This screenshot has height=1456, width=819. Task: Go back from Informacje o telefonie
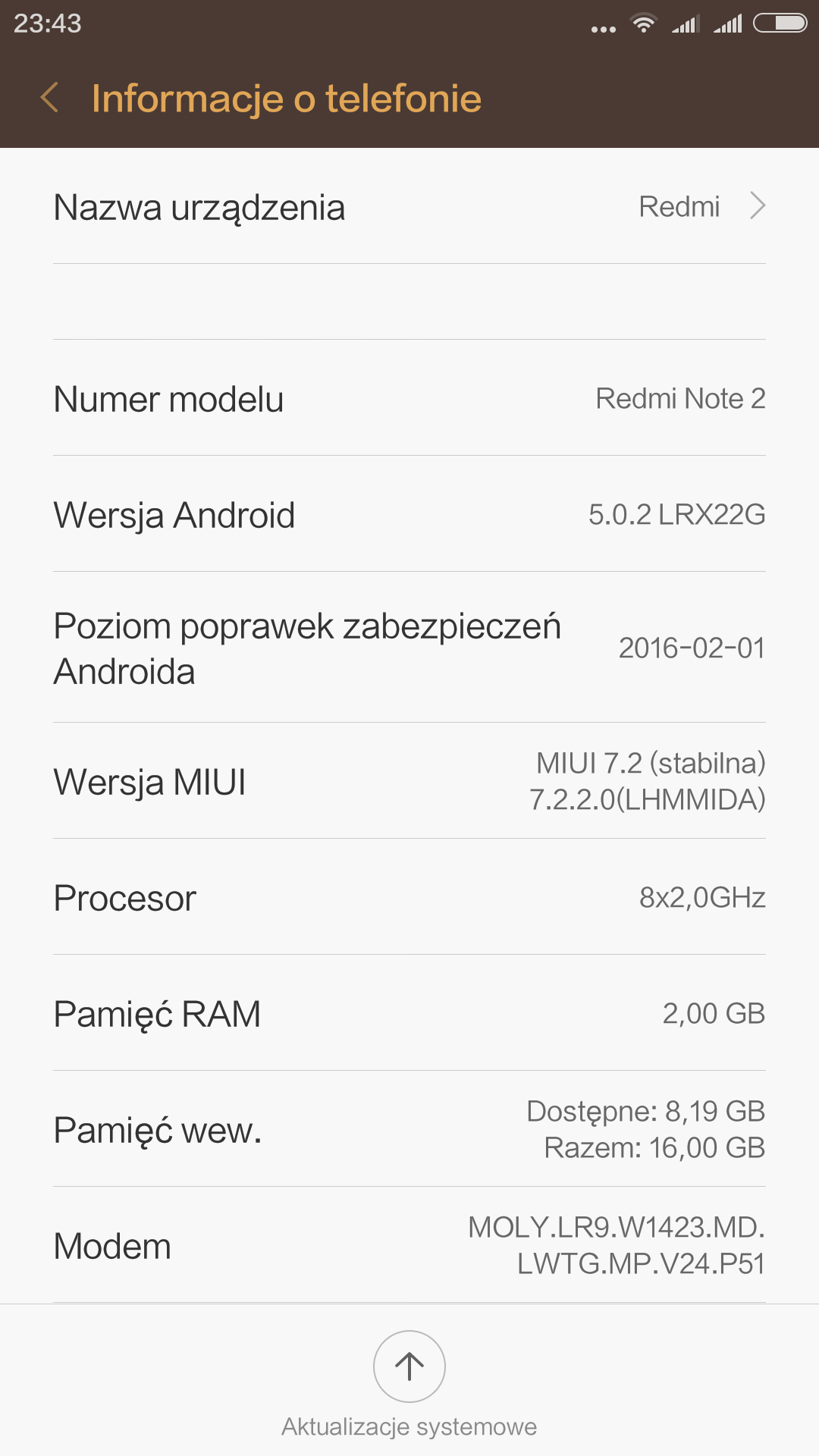coord(50,99)
